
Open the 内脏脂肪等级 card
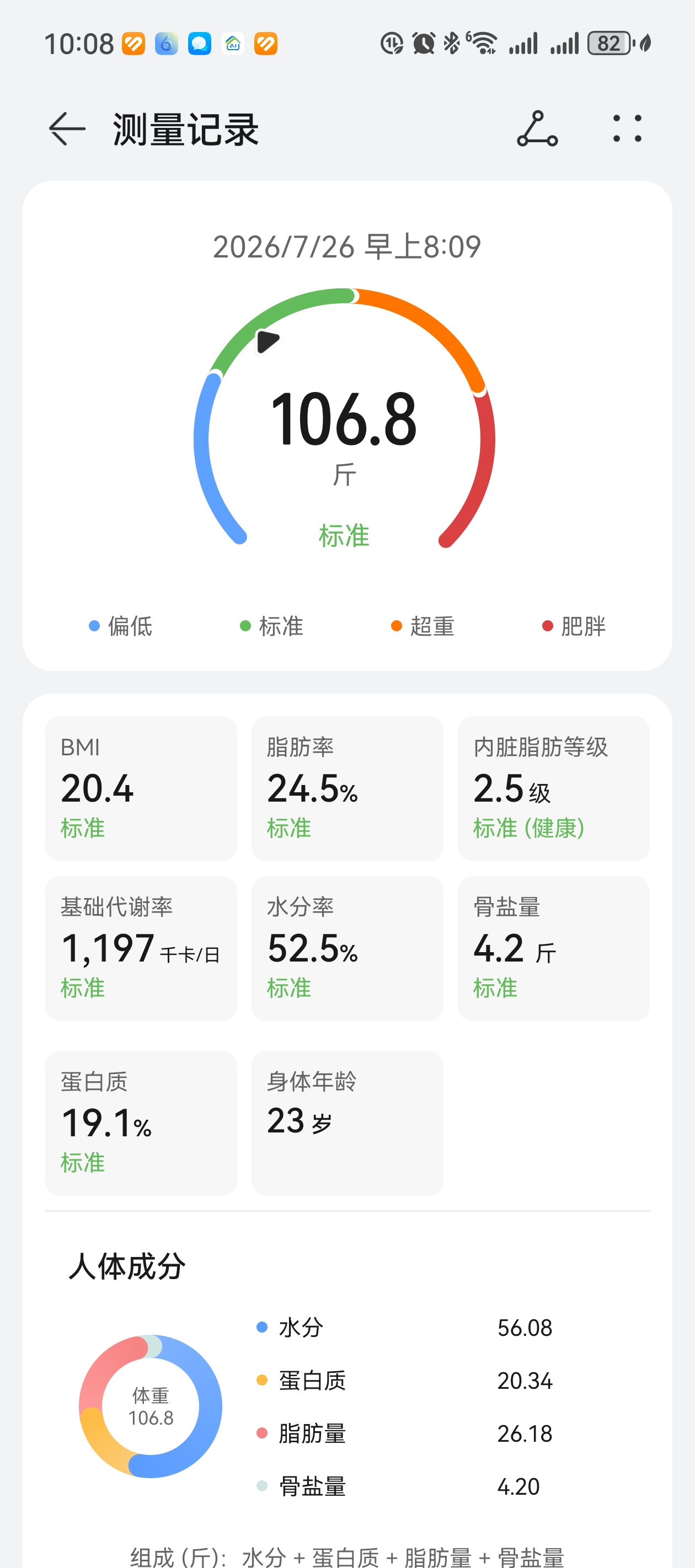pyautogui.click(x=554, y=788)
